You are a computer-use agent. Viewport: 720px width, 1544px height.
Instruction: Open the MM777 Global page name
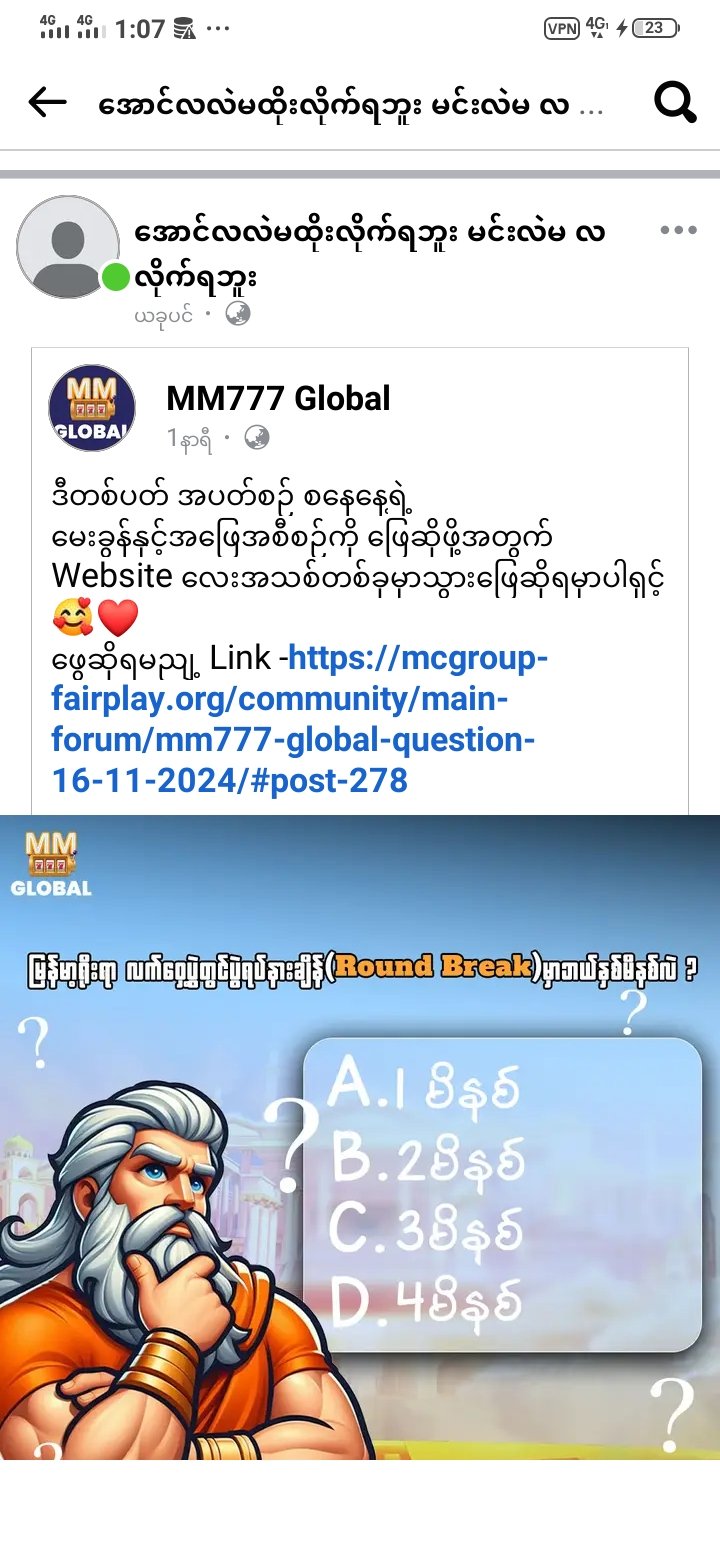[278, 398]
